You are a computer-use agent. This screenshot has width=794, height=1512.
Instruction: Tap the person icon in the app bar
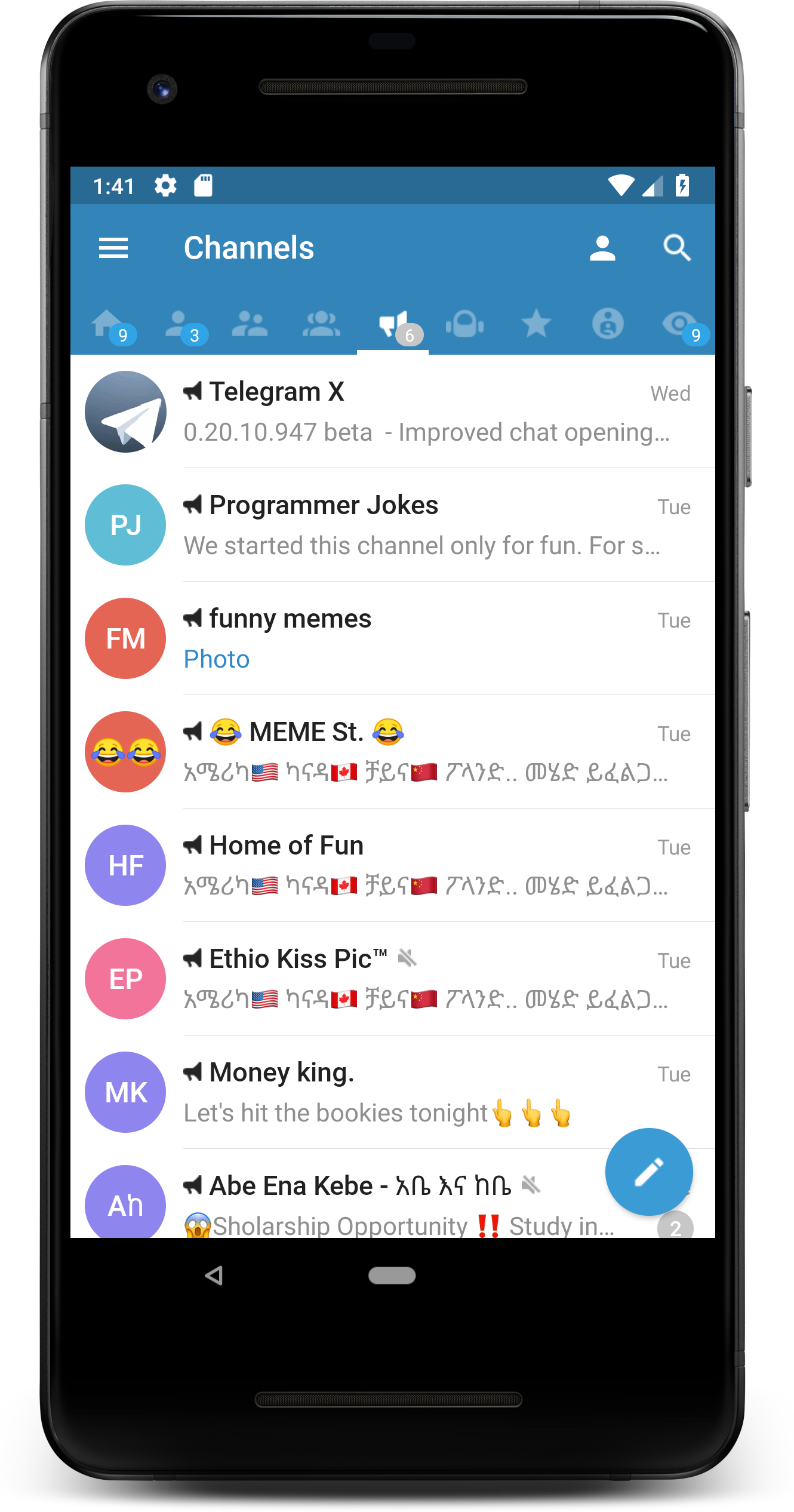click(x=602, y=248)
